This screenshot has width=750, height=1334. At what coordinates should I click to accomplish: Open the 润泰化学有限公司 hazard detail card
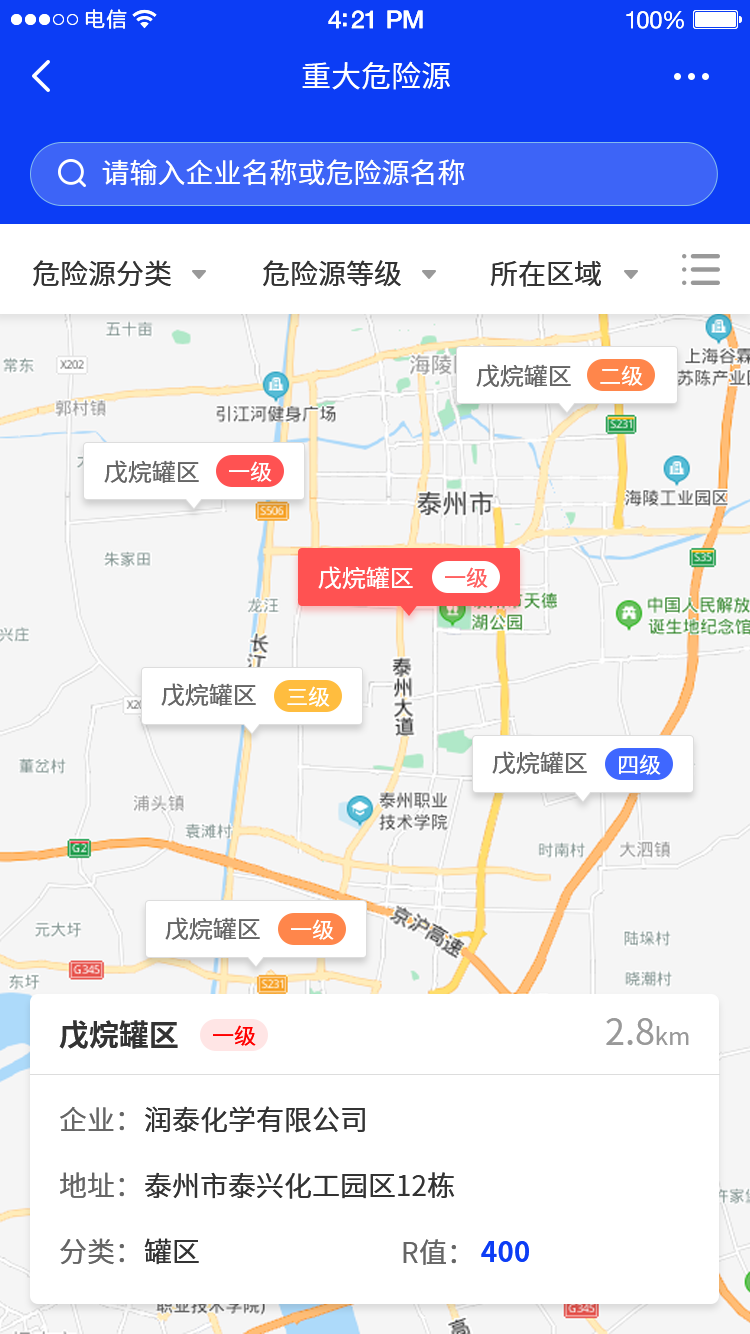pos(374,1148)
